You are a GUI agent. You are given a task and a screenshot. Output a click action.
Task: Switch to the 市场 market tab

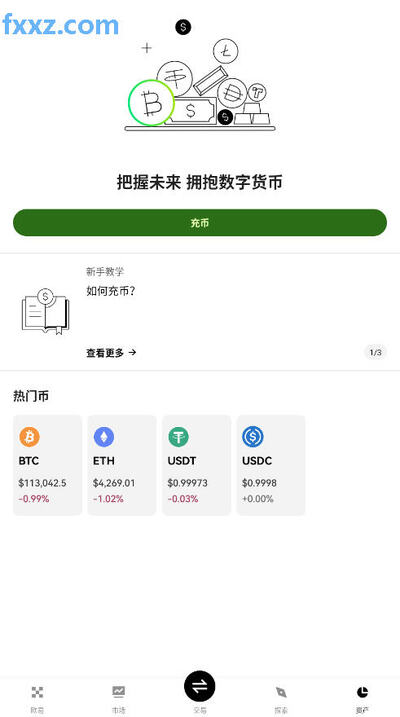point(118,698)
